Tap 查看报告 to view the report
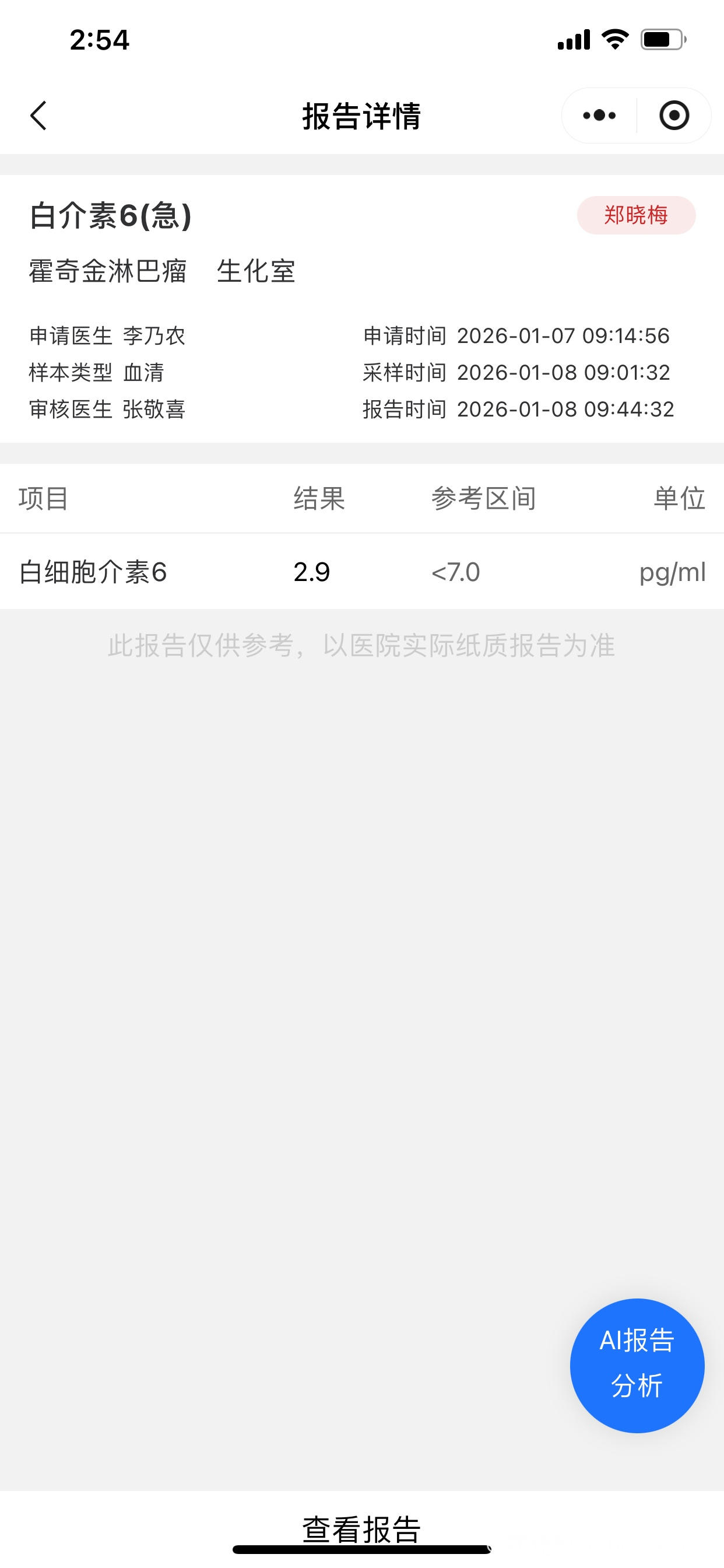The image size is (724, 1568). 362,1528
